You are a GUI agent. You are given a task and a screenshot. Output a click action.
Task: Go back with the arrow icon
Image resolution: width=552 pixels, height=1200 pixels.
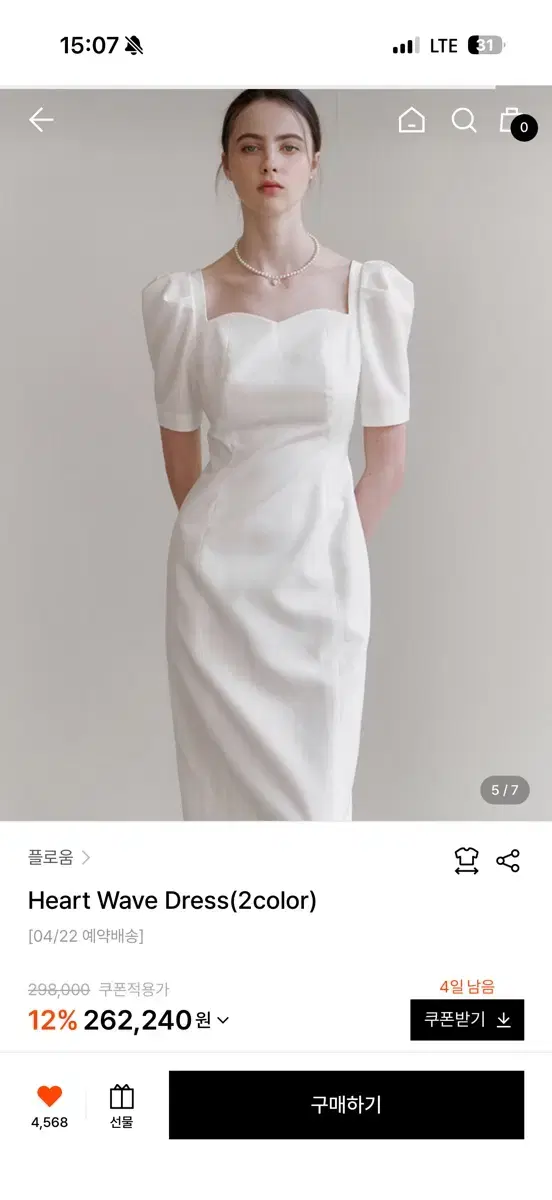tap(41, 120)
